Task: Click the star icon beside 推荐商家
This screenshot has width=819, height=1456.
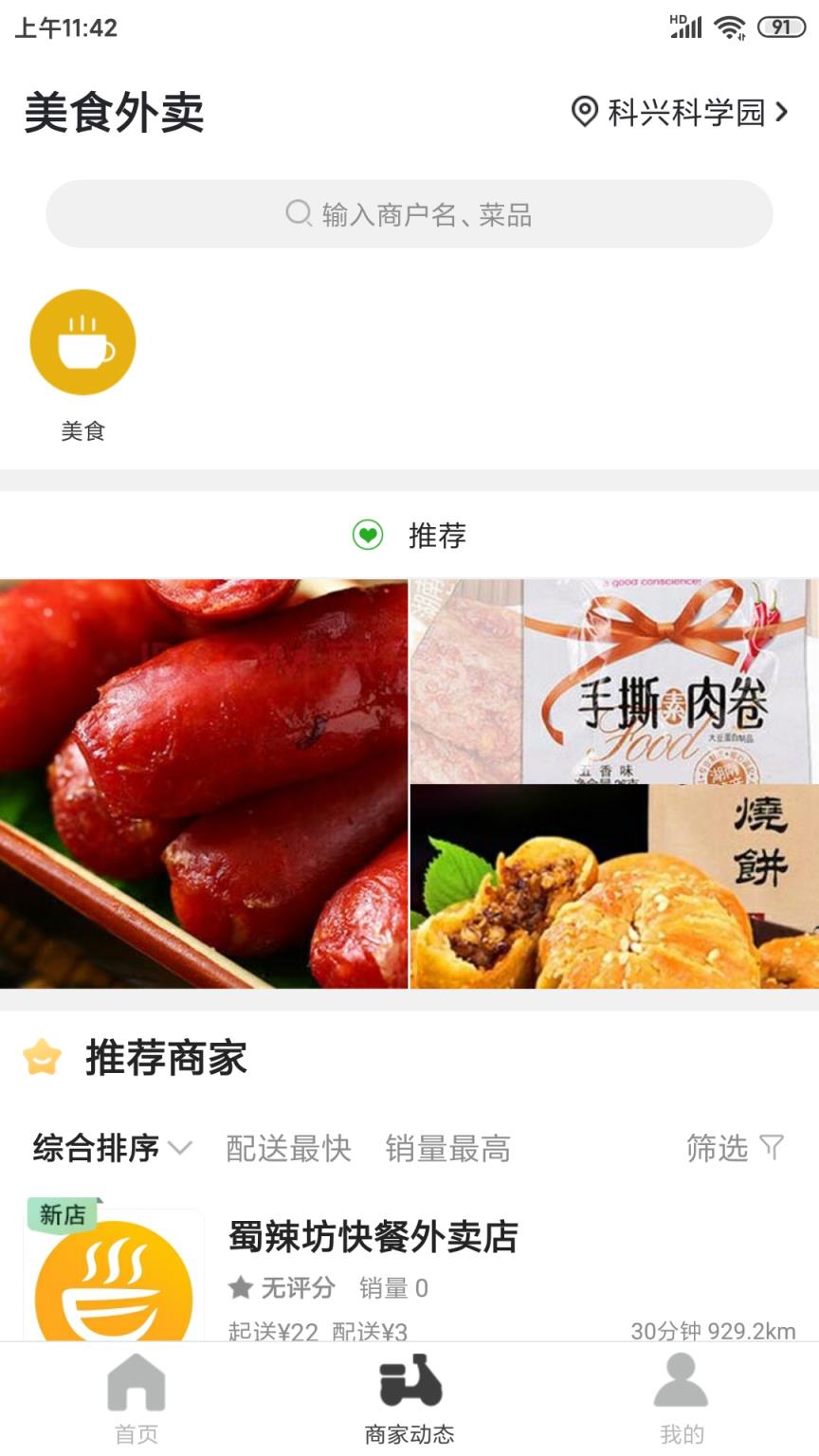Action: coord(42,1057)
